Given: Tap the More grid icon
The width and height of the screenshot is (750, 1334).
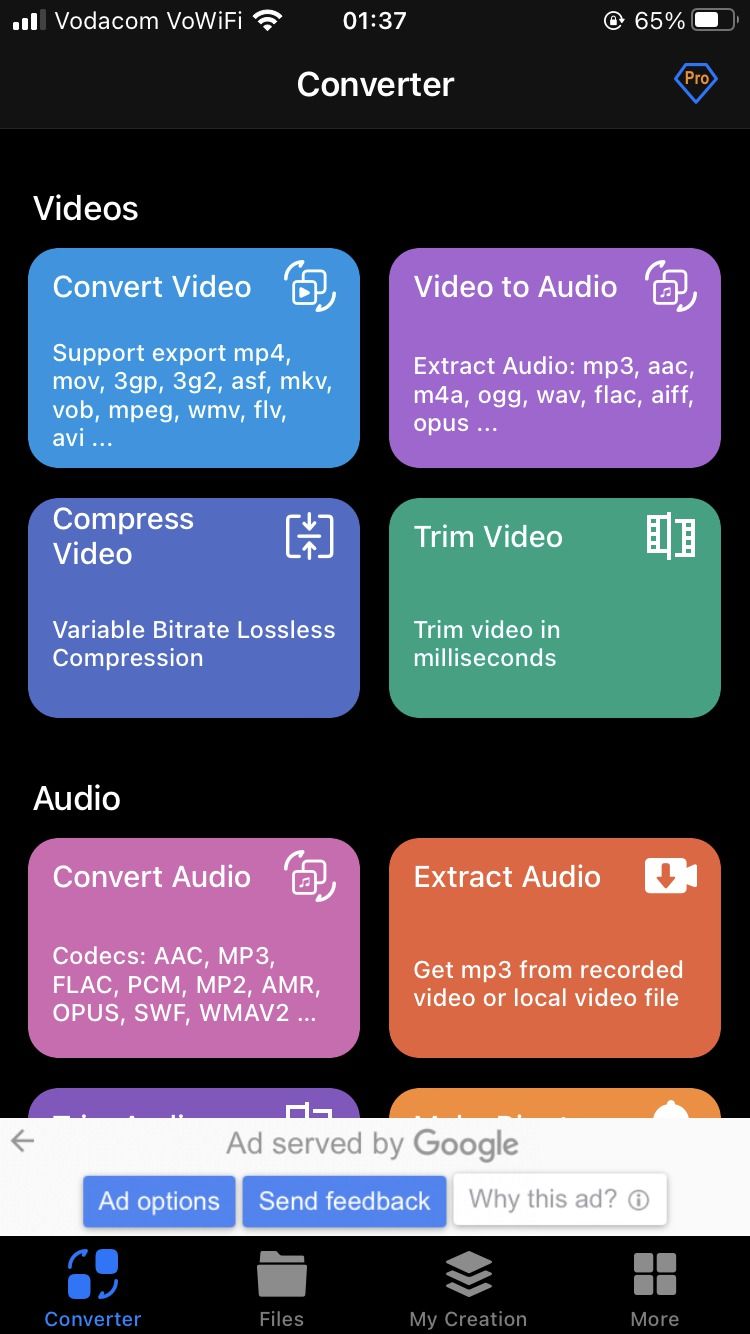Looking at the screenshot, I should 655,1274.
